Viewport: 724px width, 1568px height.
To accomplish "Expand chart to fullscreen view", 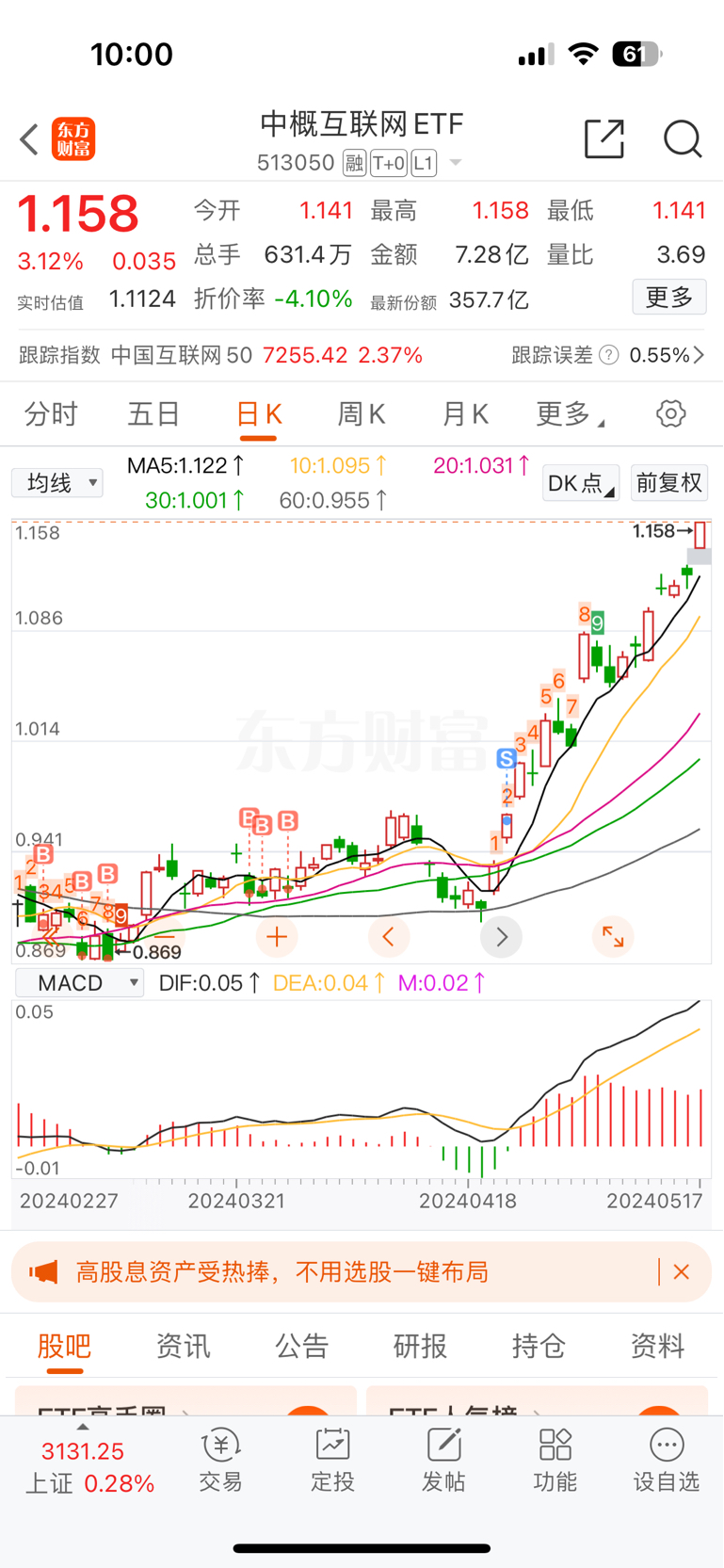I will coord(613,936).
